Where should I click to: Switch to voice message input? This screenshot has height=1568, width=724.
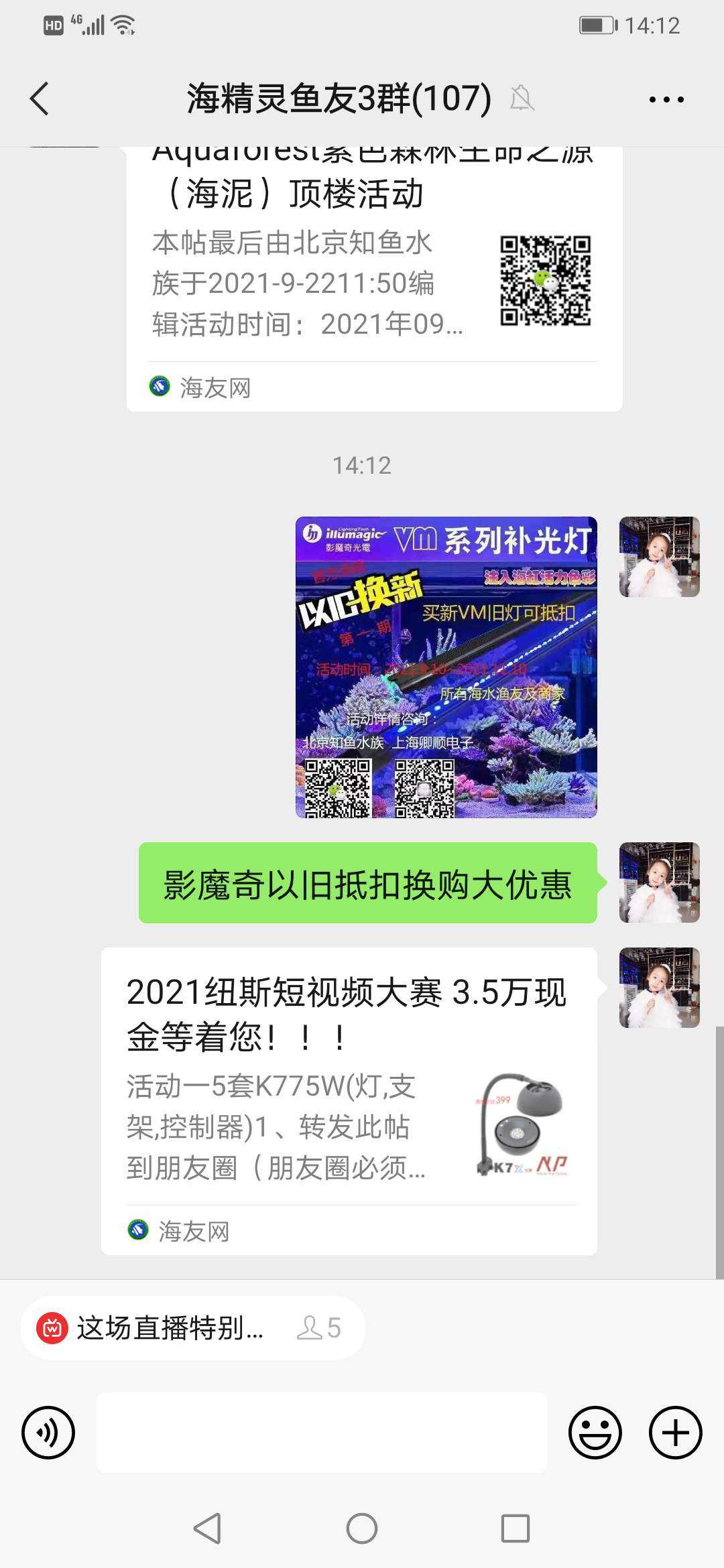point(48,1433)
